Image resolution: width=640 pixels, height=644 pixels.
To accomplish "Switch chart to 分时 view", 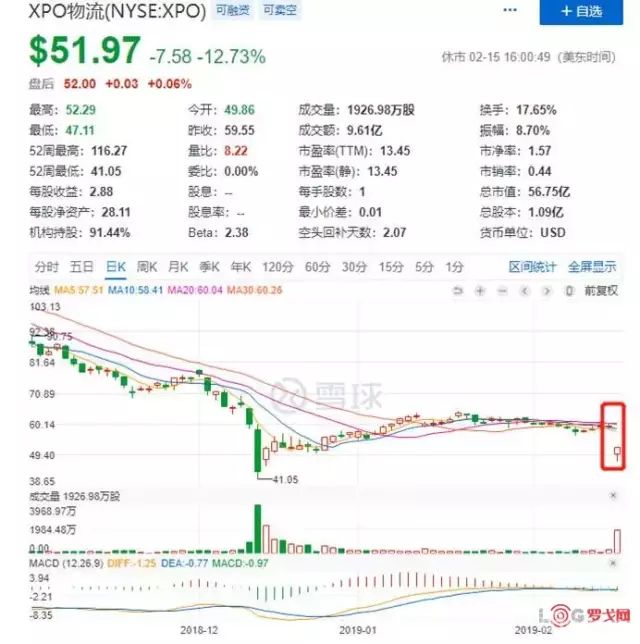I will pos(47,267).
